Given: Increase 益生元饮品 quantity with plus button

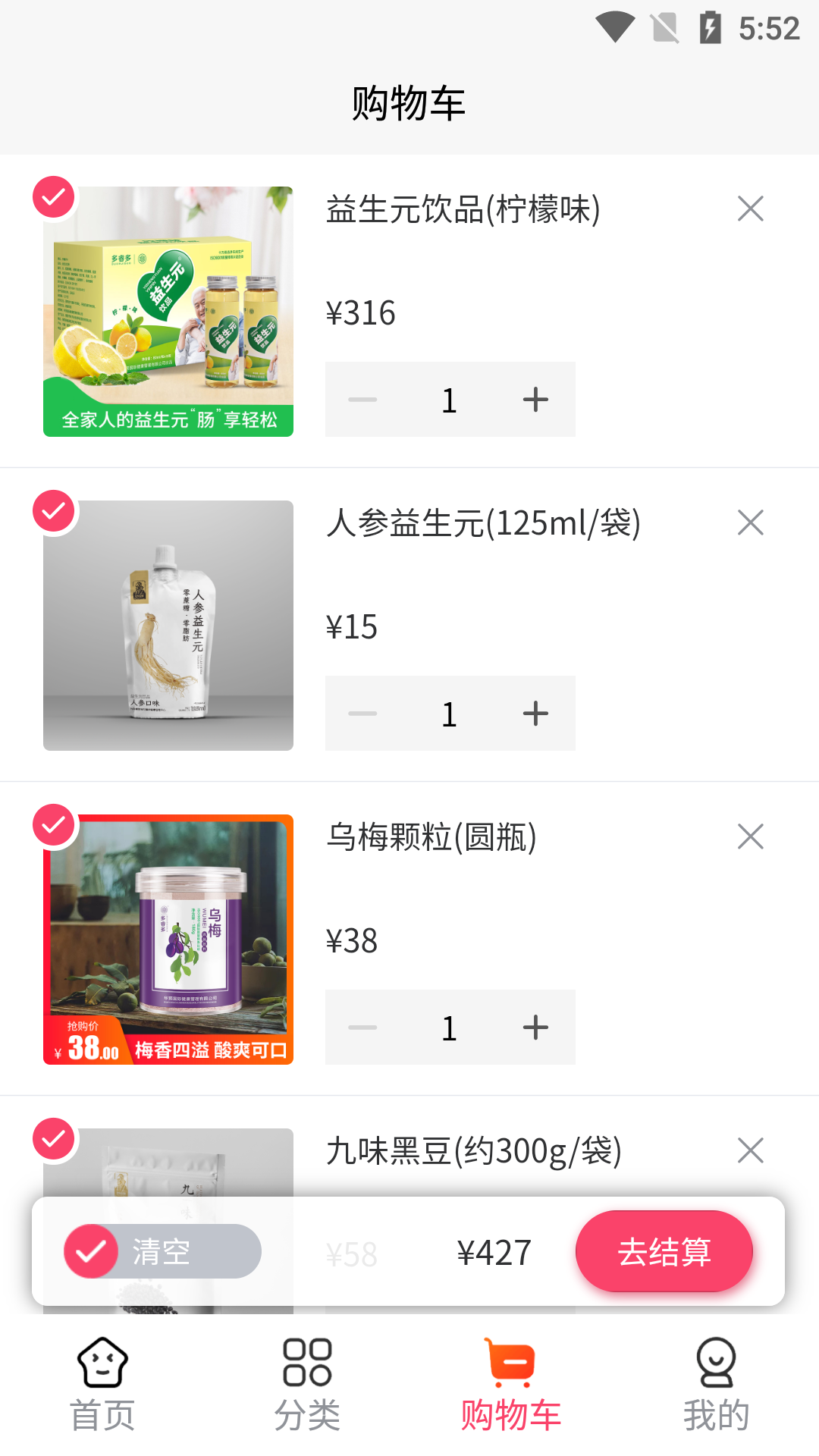Looking at the screenshot, I should pos(535,399).
